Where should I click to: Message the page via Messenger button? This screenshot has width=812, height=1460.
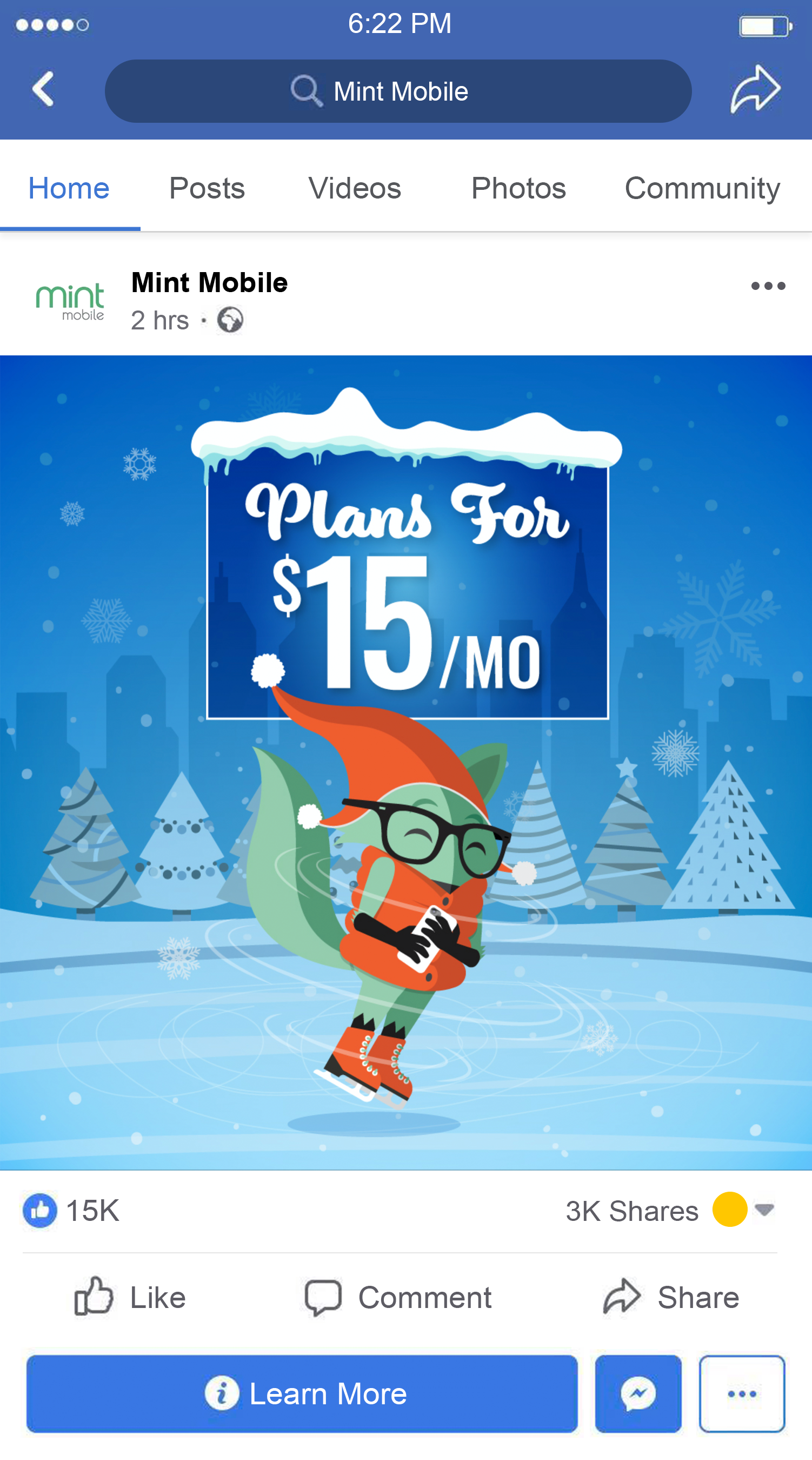click(x=638, y=1393)
